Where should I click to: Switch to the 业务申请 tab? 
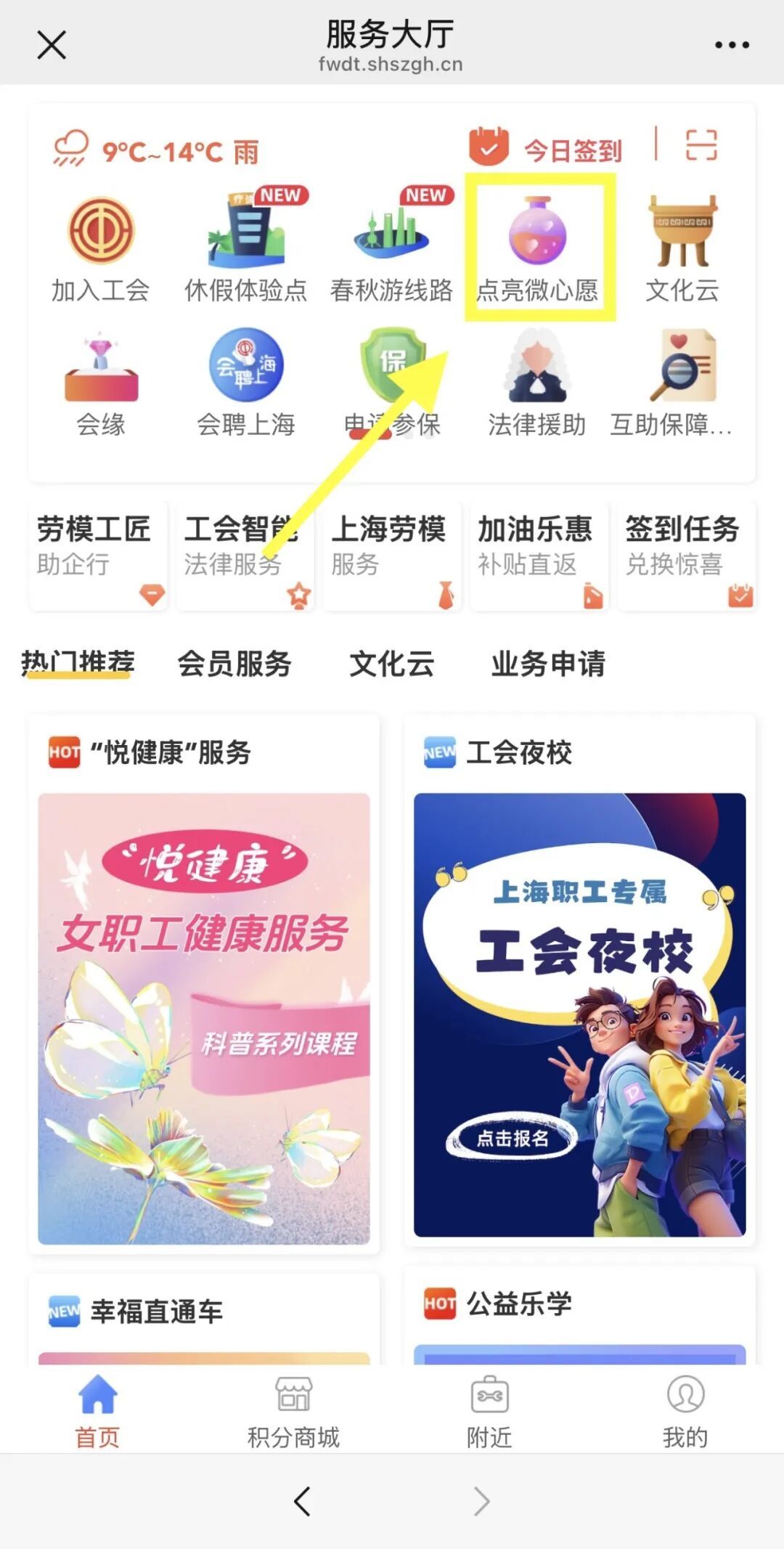[x=548, y=664]
